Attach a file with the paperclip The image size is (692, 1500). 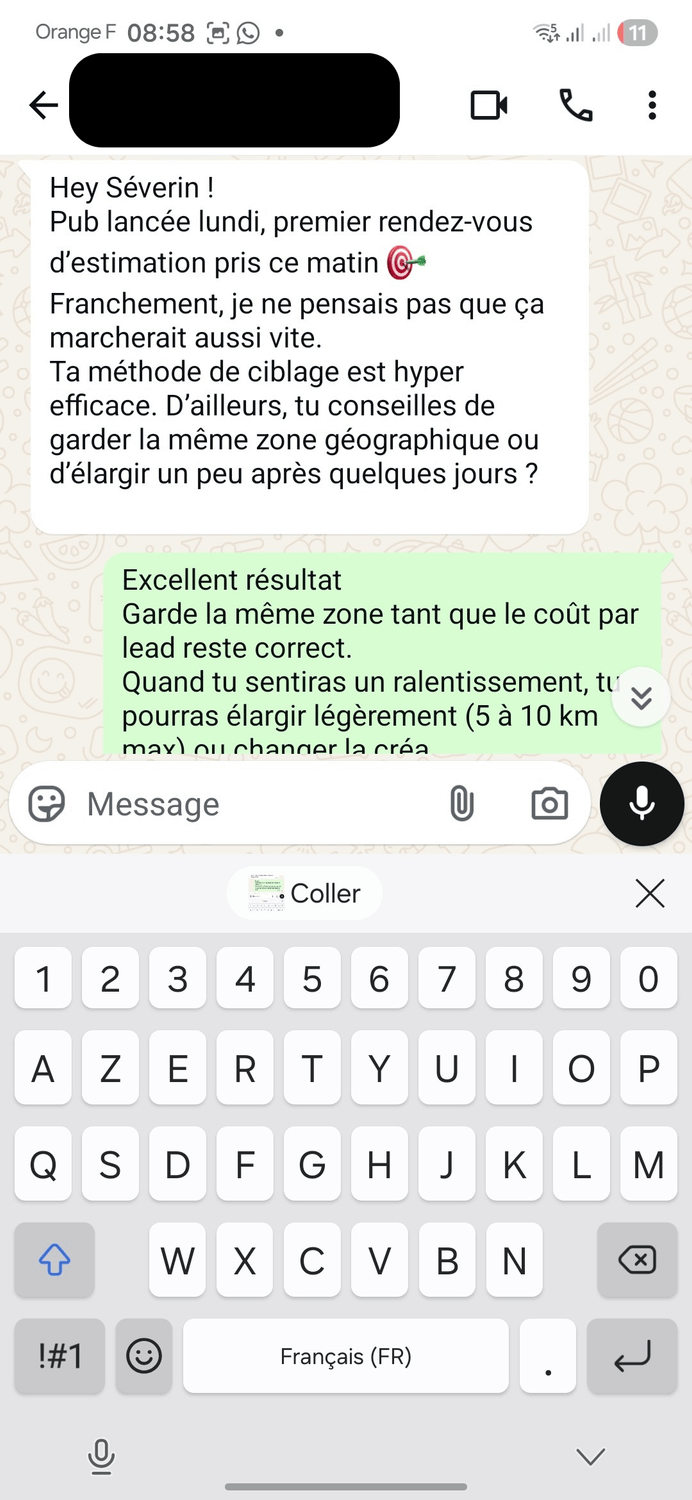(x=461, y=804)
